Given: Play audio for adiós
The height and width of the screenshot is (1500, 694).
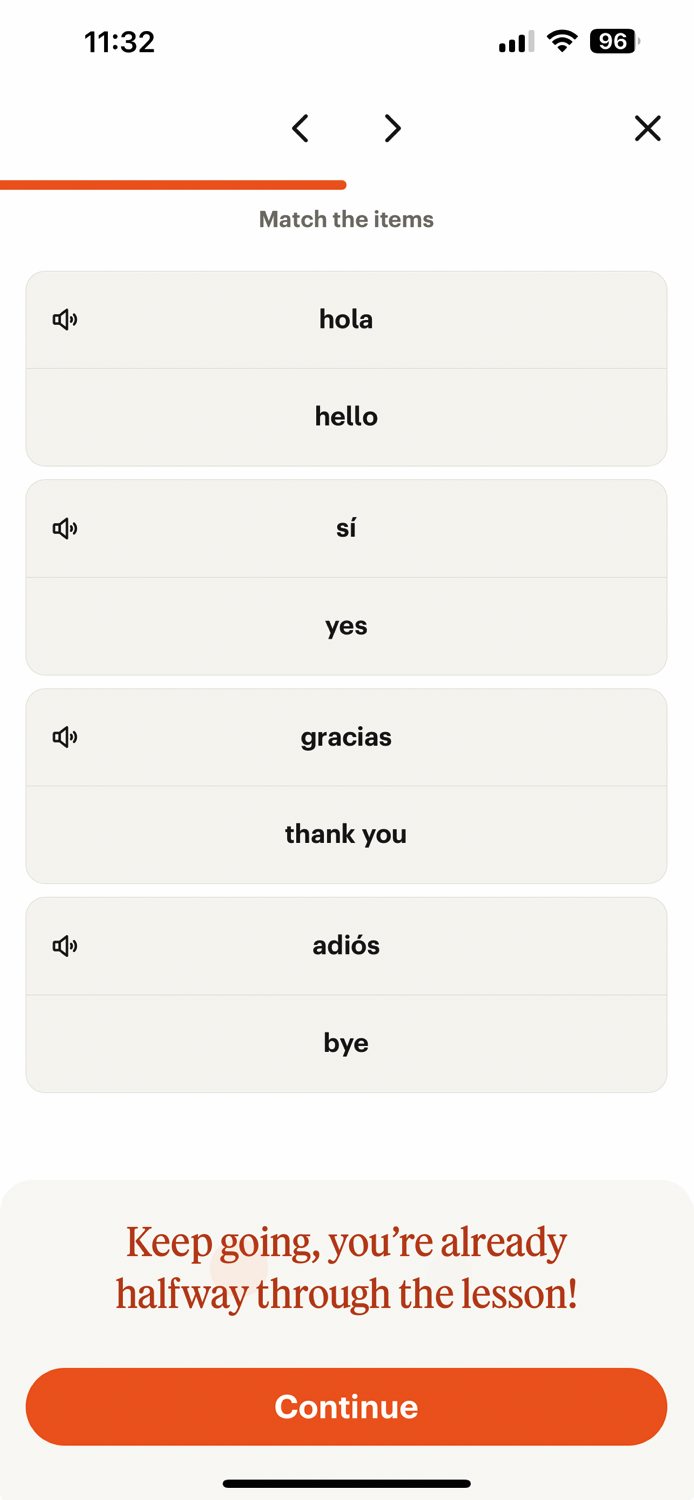Looking at the screenshot, I should (65, 945).
